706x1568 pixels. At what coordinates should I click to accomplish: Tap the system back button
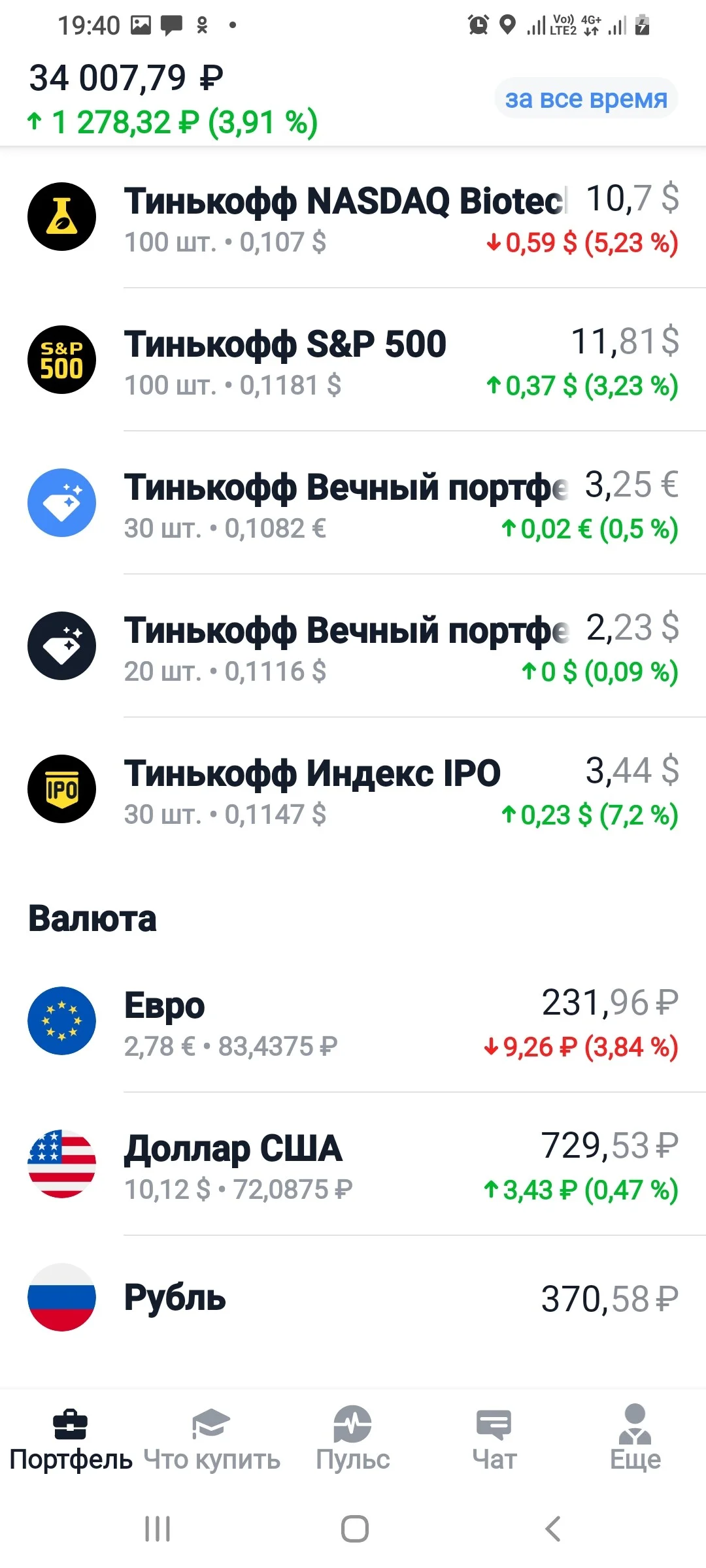553,1529
